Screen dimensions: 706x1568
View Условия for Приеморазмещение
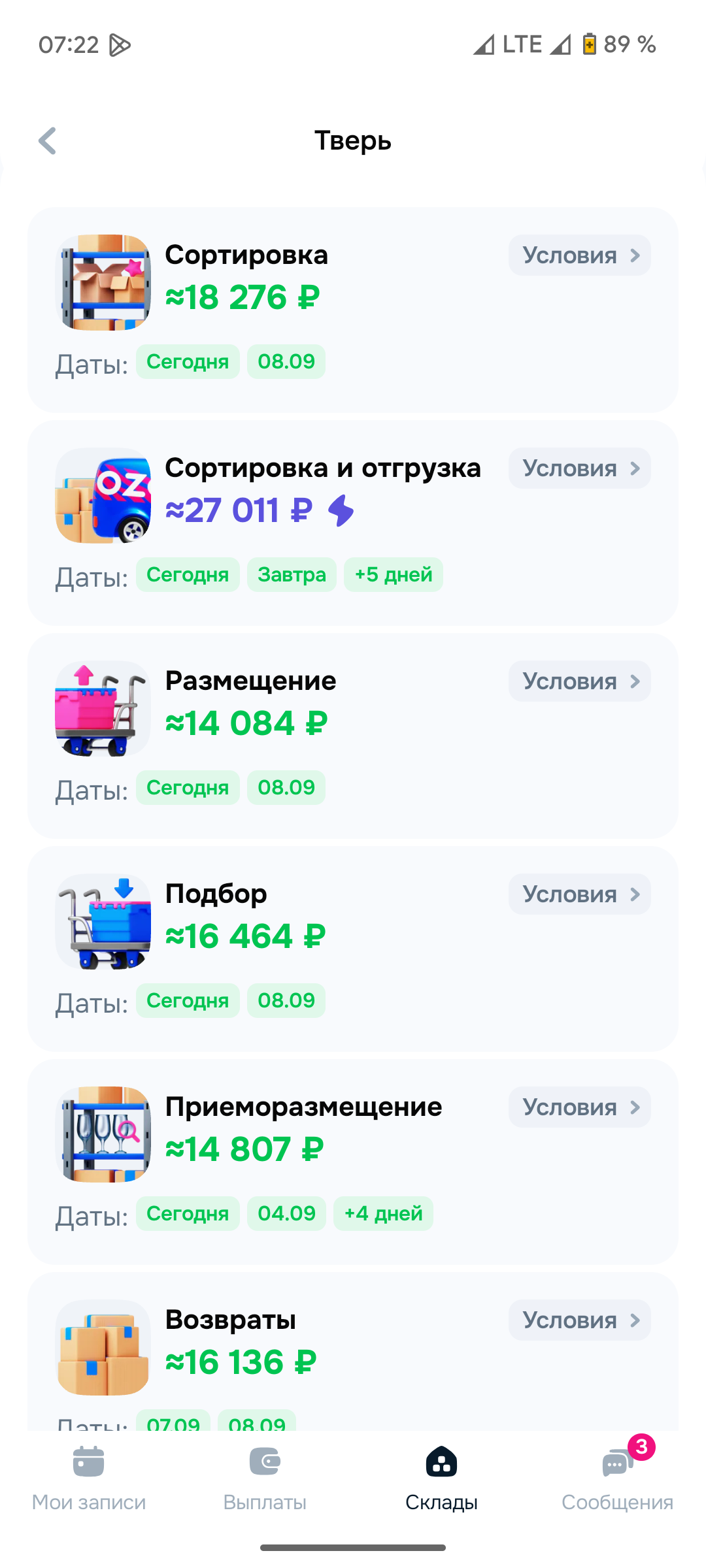tap(579, 1107)
